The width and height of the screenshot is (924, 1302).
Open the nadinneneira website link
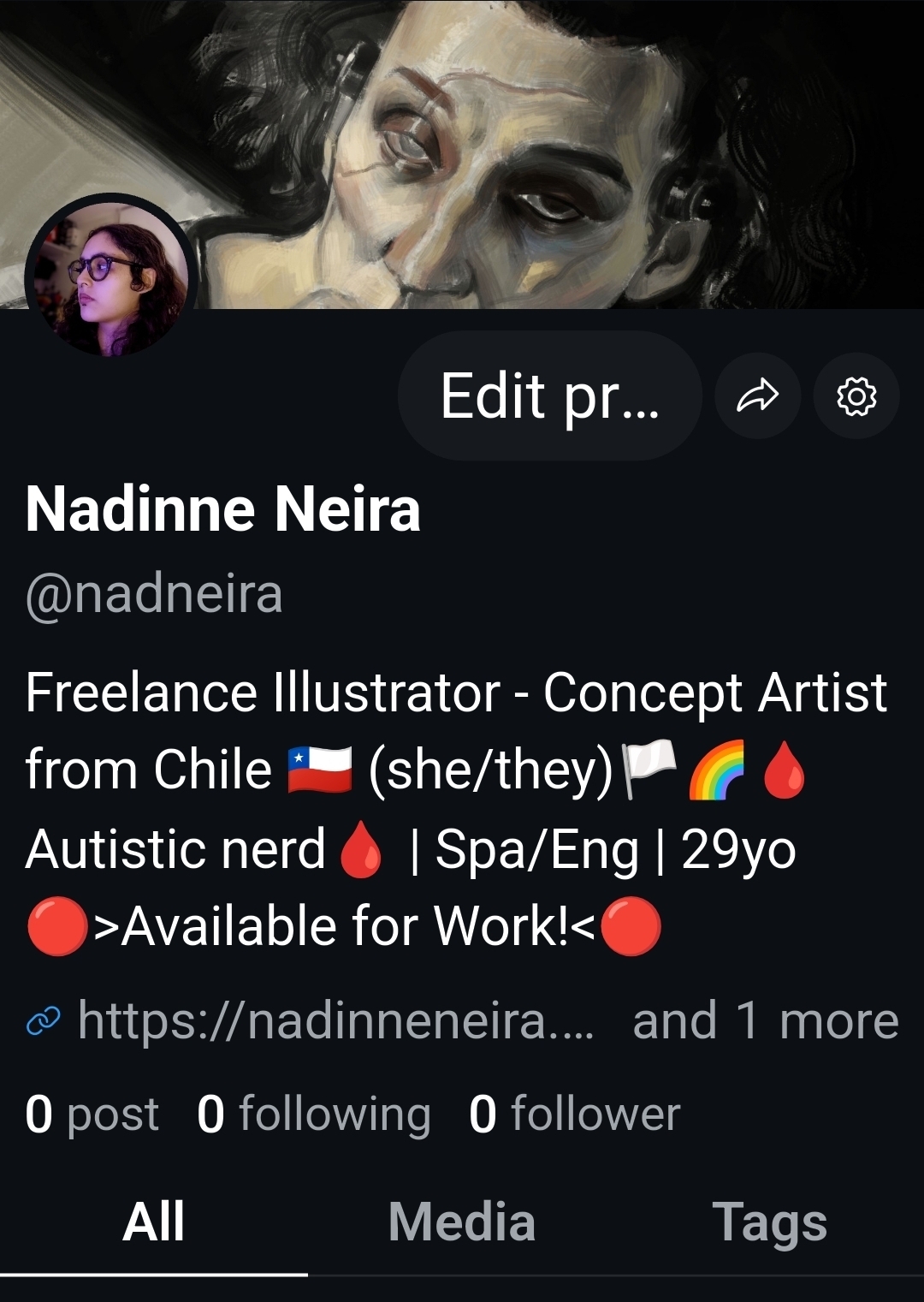pos(334,1020)
